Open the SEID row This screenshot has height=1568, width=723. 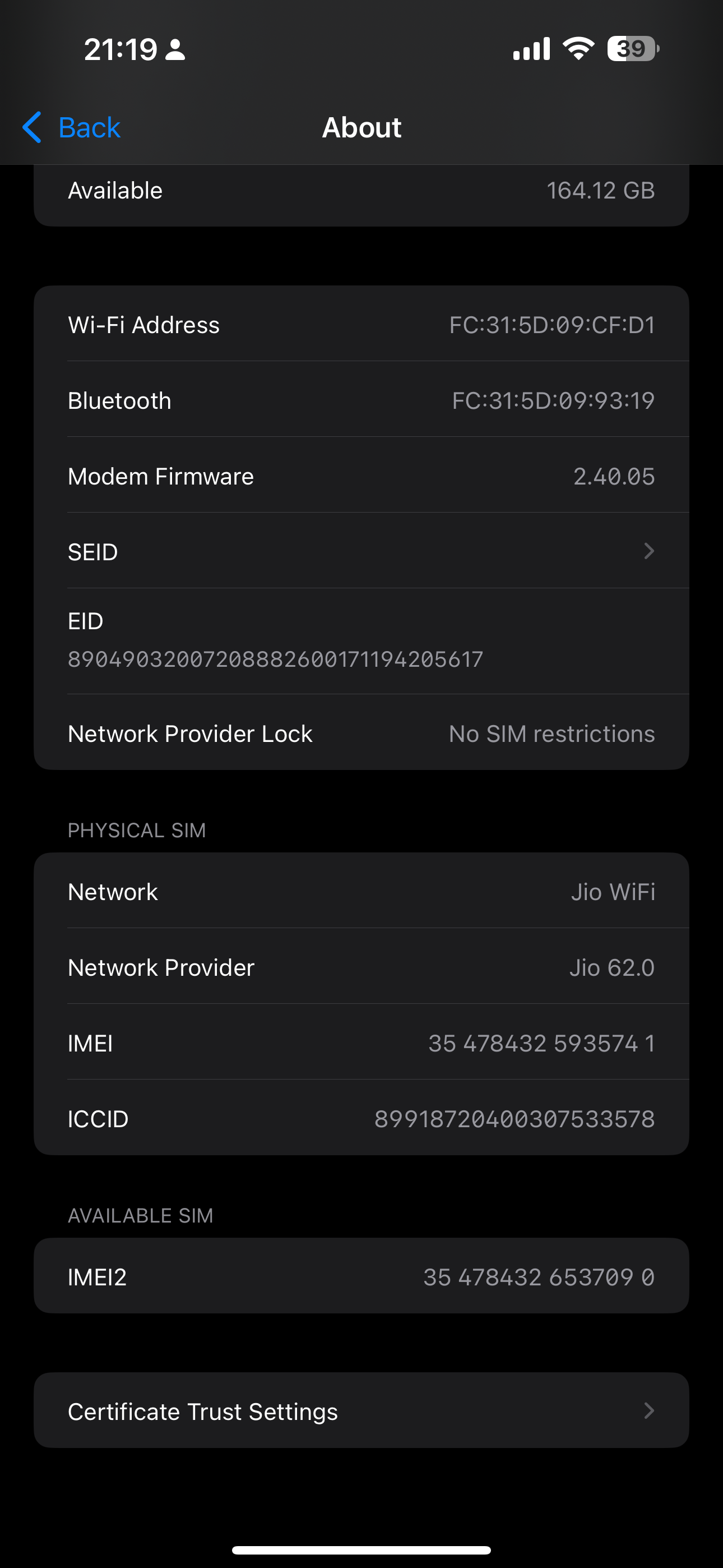(361, 551)
